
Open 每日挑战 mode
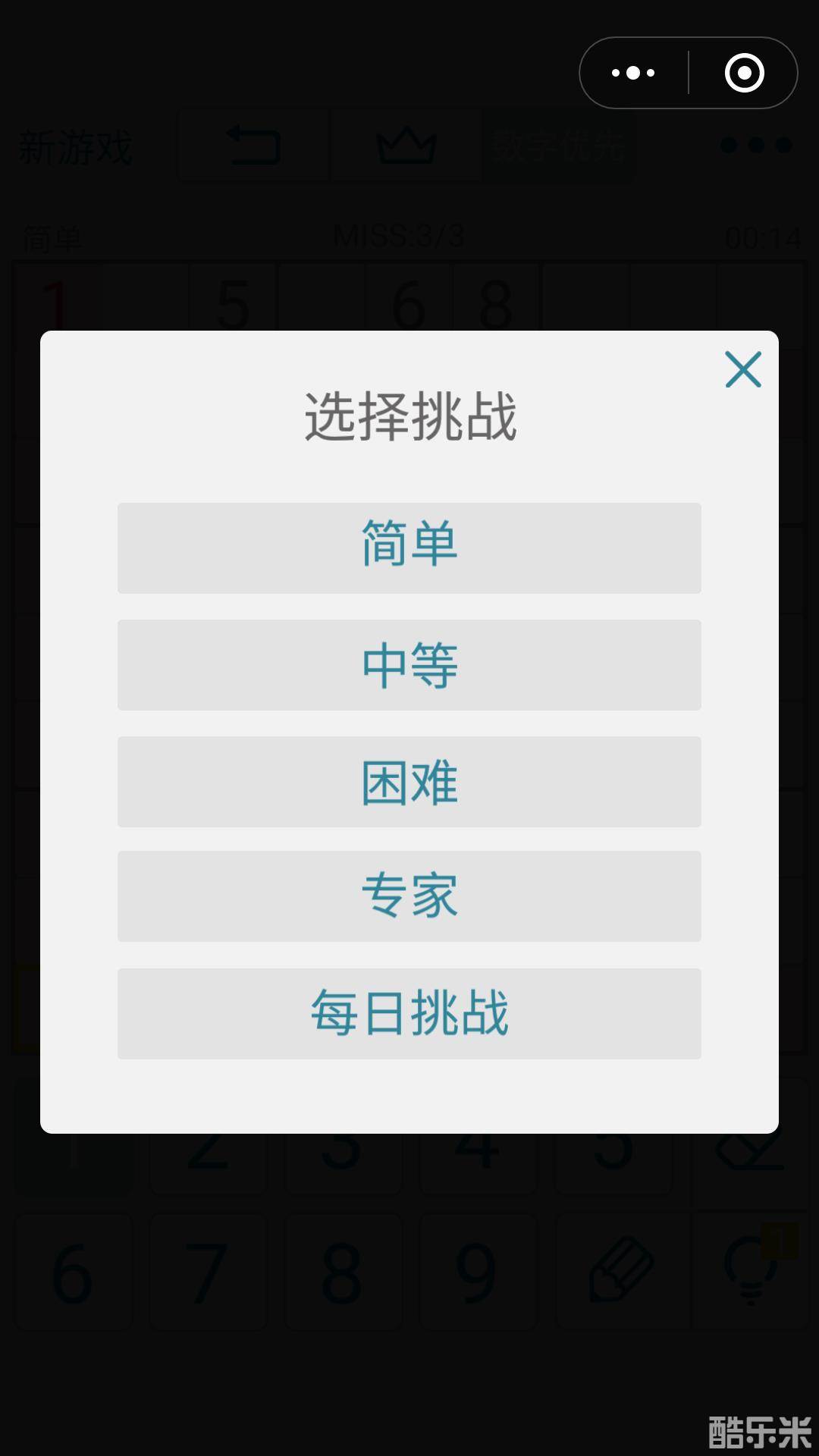pos(409,1013)
